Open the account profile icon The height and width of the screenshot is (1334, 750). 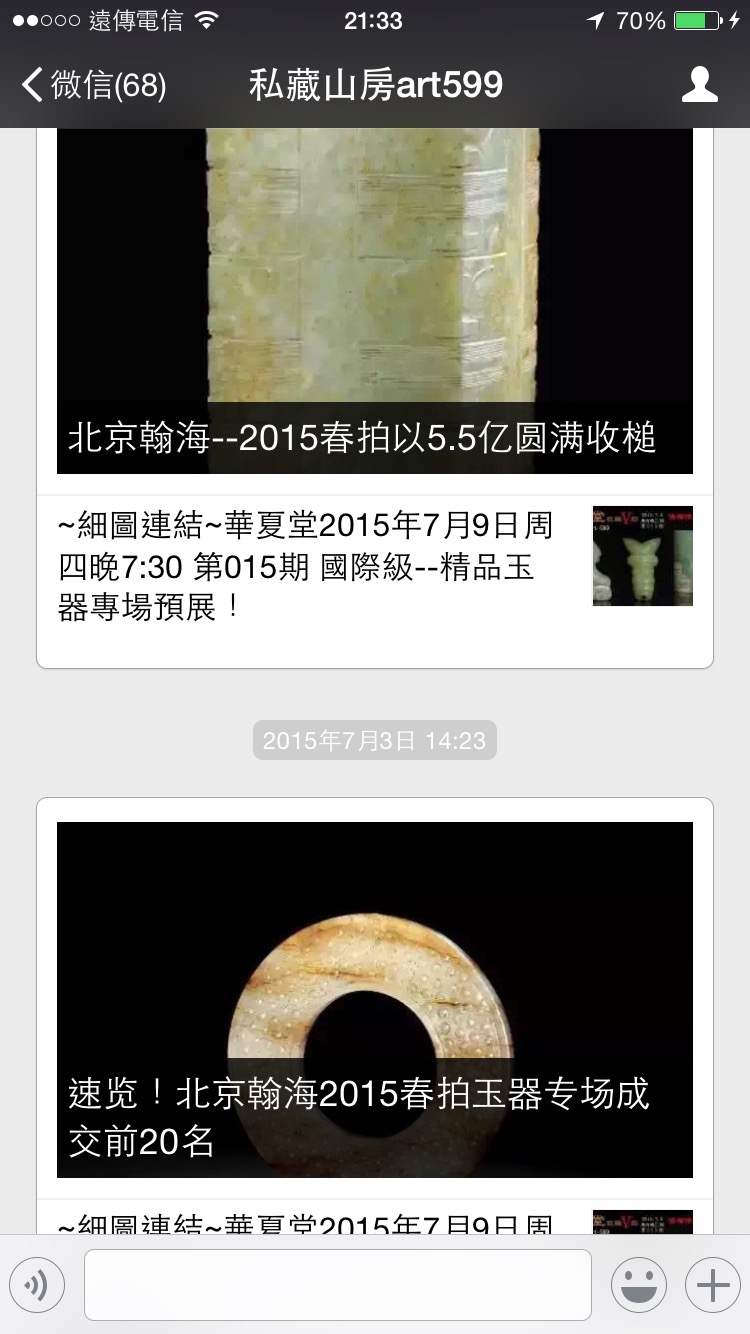699,85
